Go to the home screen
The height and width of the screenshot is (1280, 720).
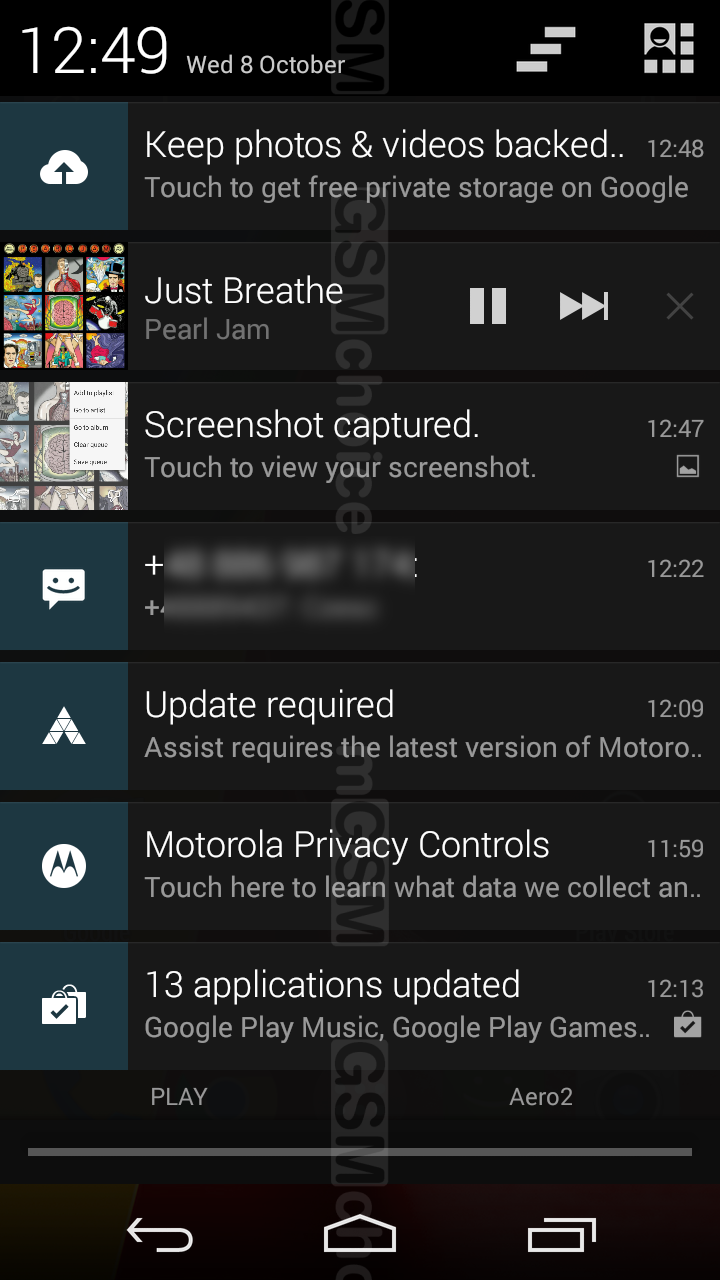pos(360,1236)
